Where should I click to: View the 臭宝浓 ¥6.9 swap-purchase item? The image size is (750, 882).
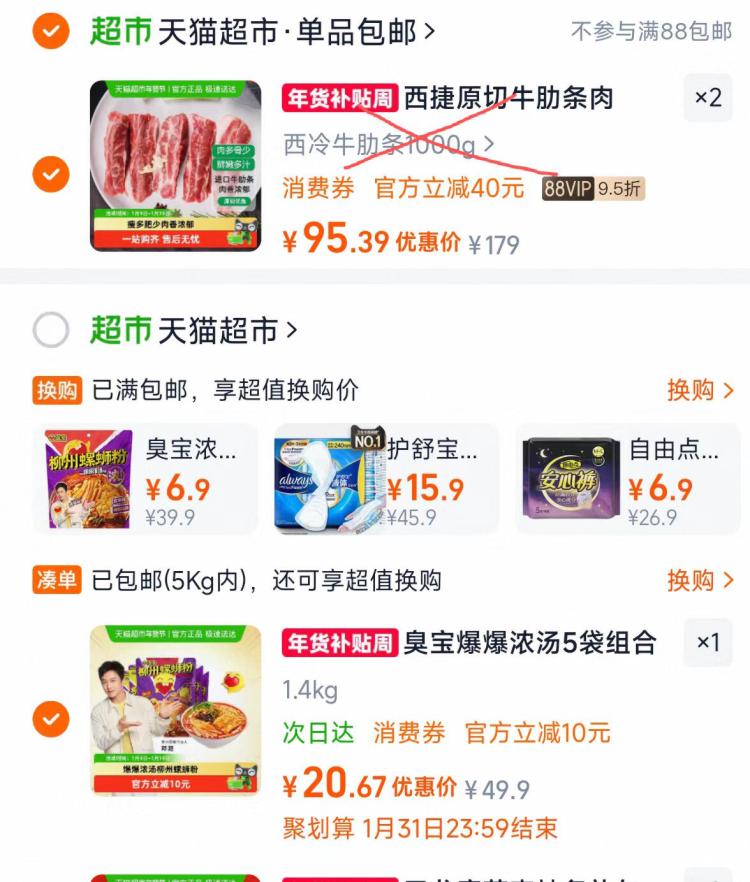[x=145, y=478]
